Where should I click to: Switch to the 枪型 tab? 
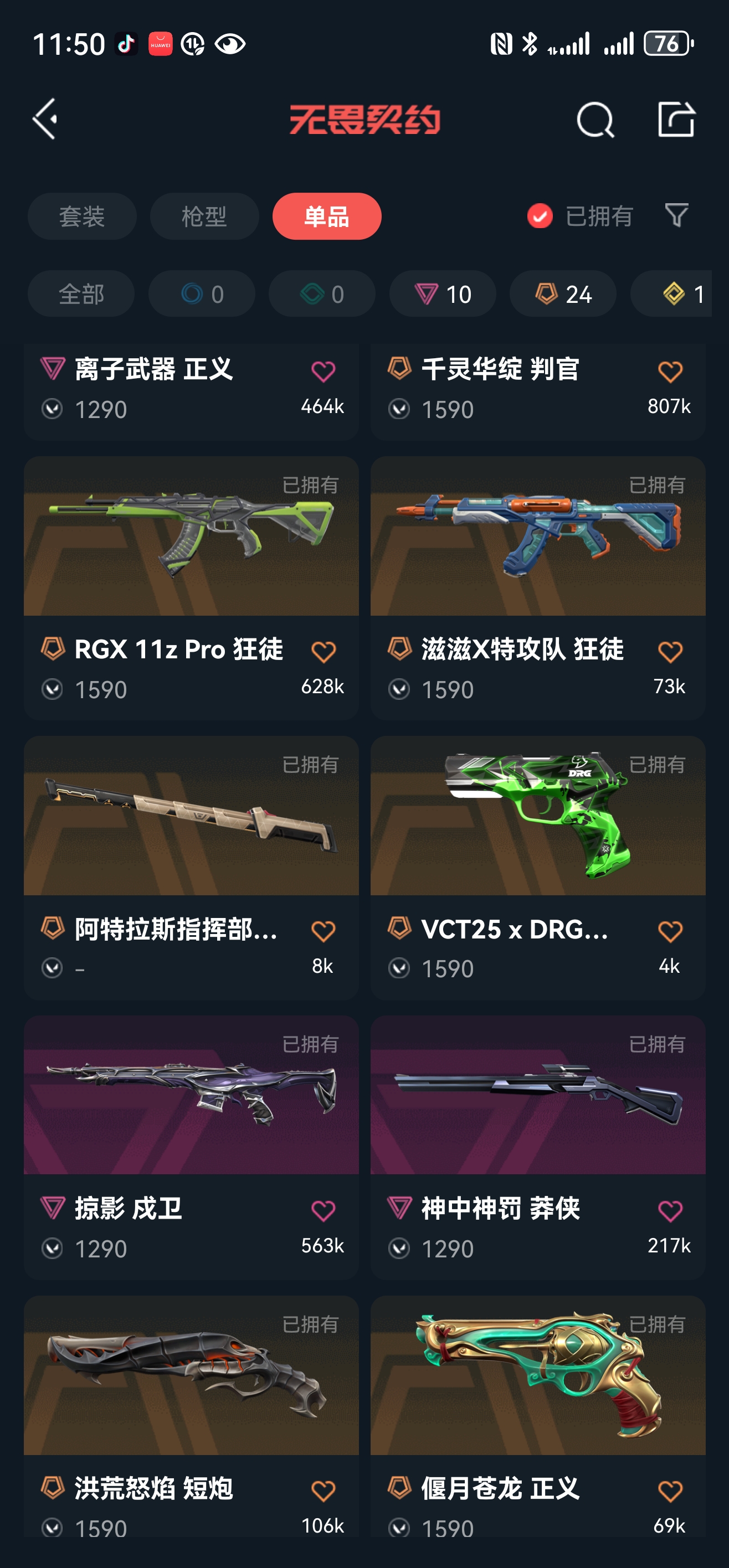click(204, 216)
